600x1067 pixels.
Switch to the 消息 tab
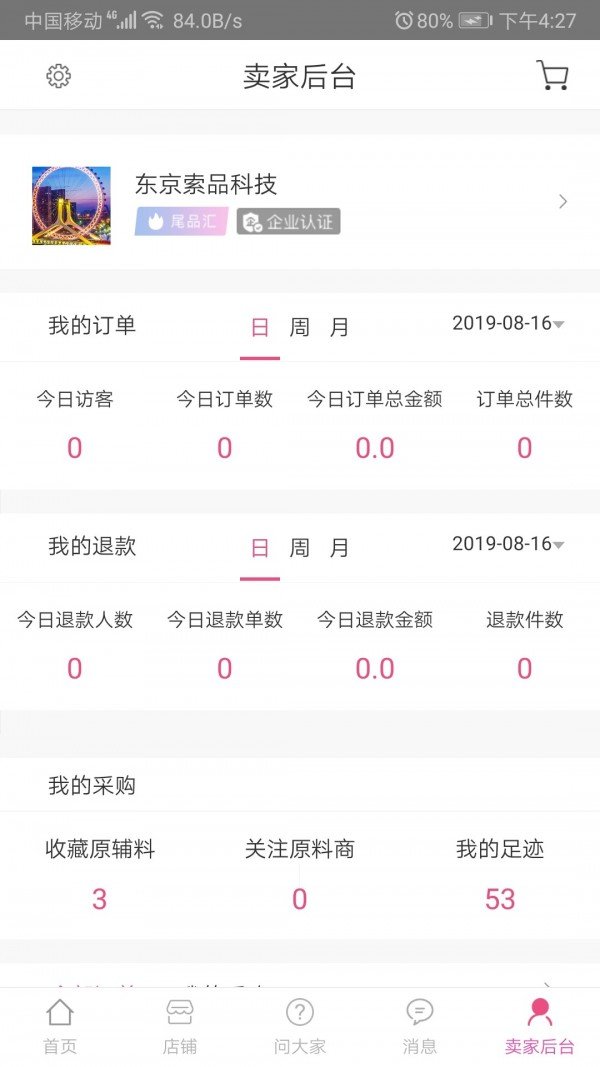(420, 1026)
